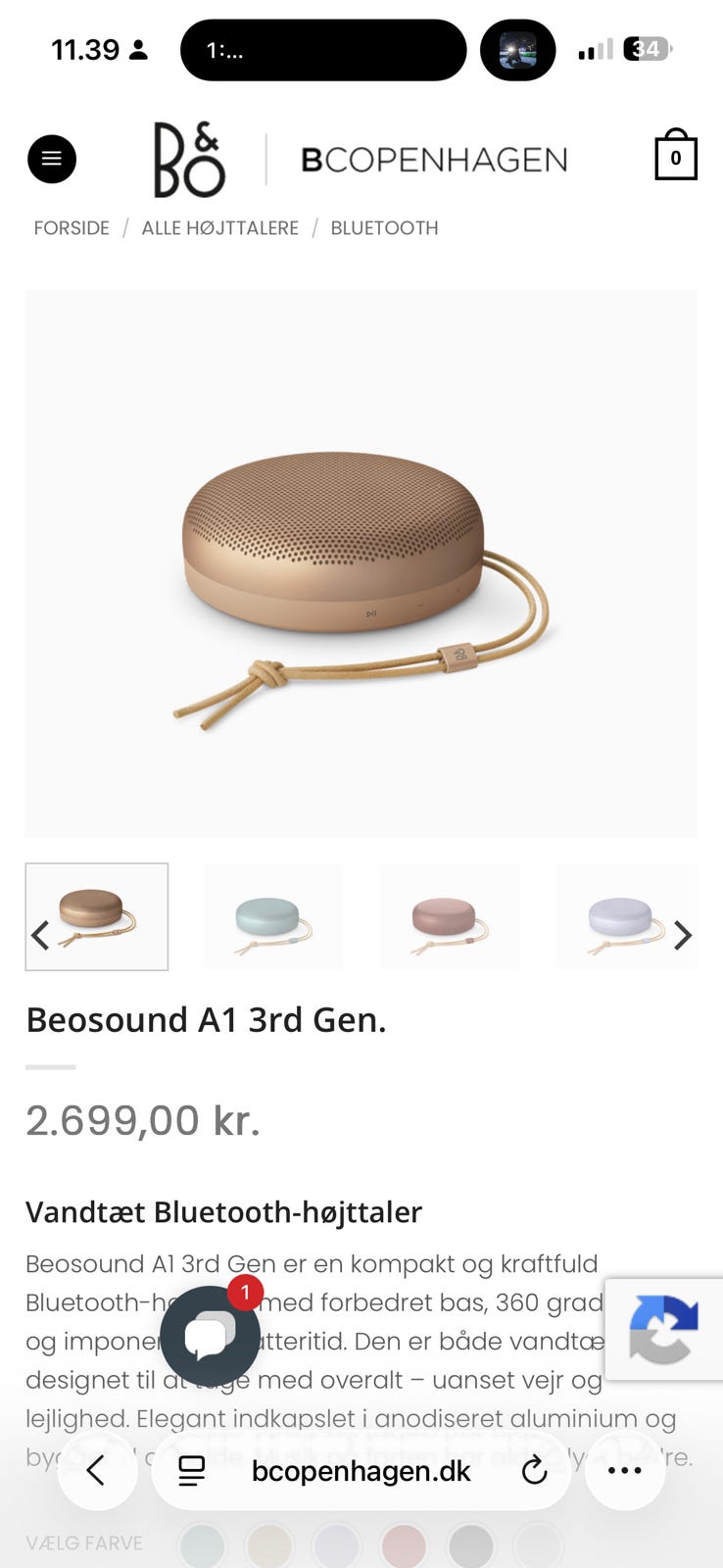Screen dimensions: 723x1568
Task: Enlarge the main Beosound A1 product image
Action: pos(361,563)
